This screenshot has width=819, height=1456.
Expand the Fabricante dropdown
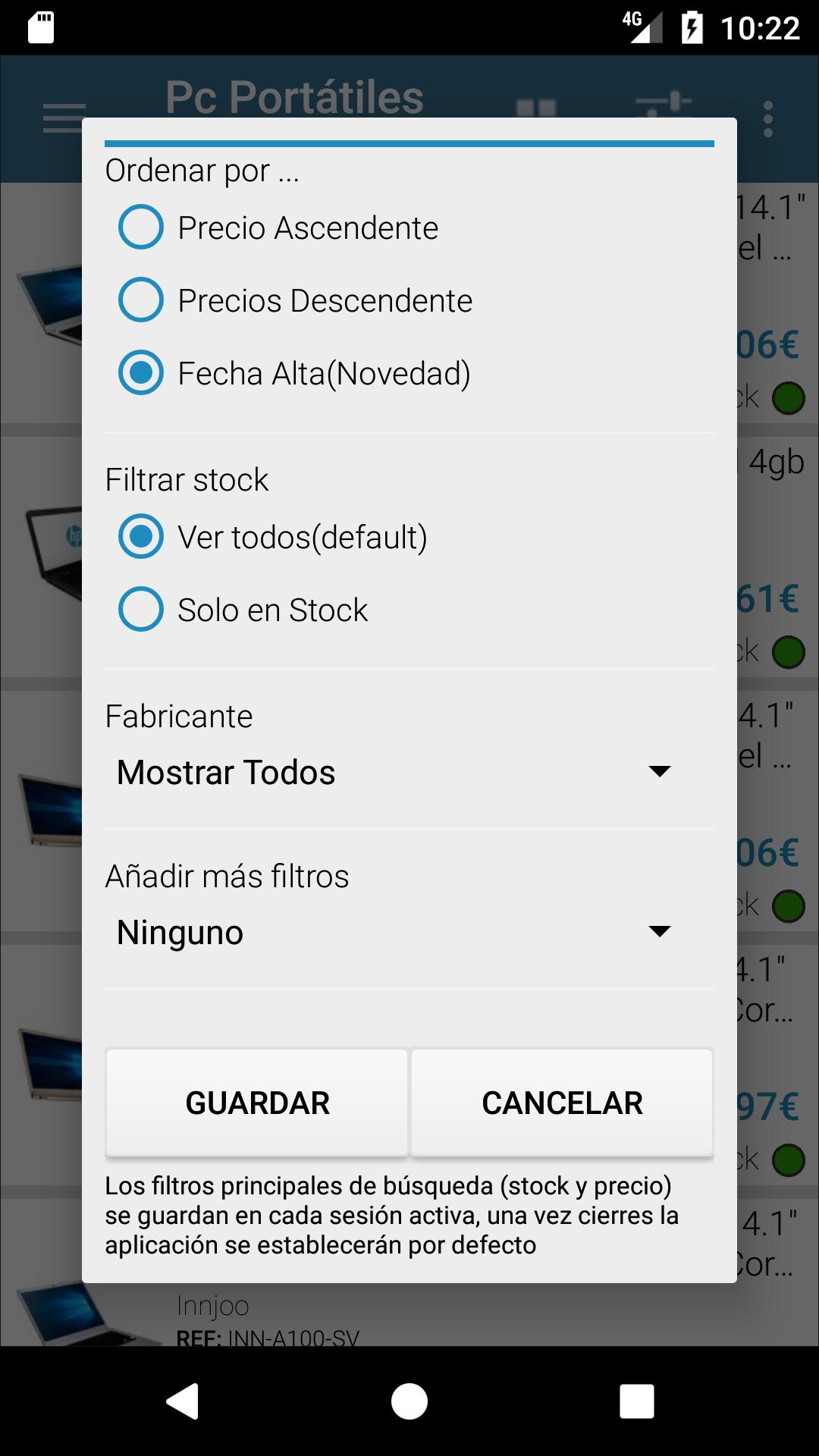click(394, 772)
